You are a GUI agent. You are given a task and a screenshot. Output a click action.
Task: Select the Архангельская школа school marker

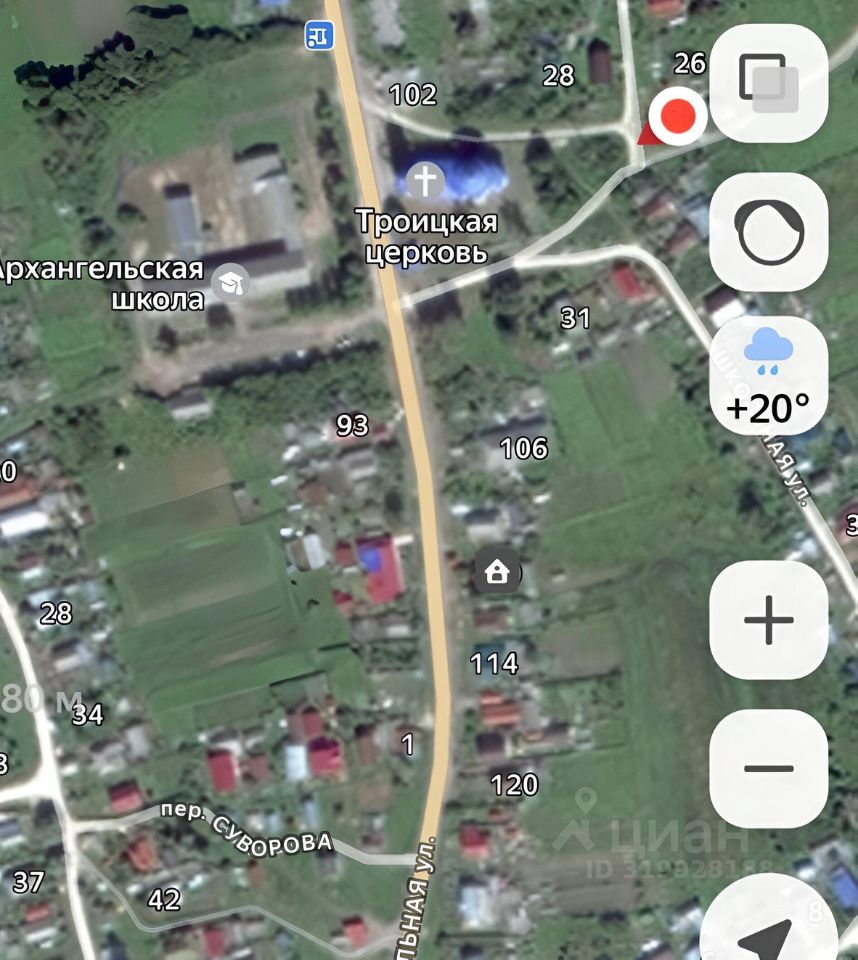[232, 283]
